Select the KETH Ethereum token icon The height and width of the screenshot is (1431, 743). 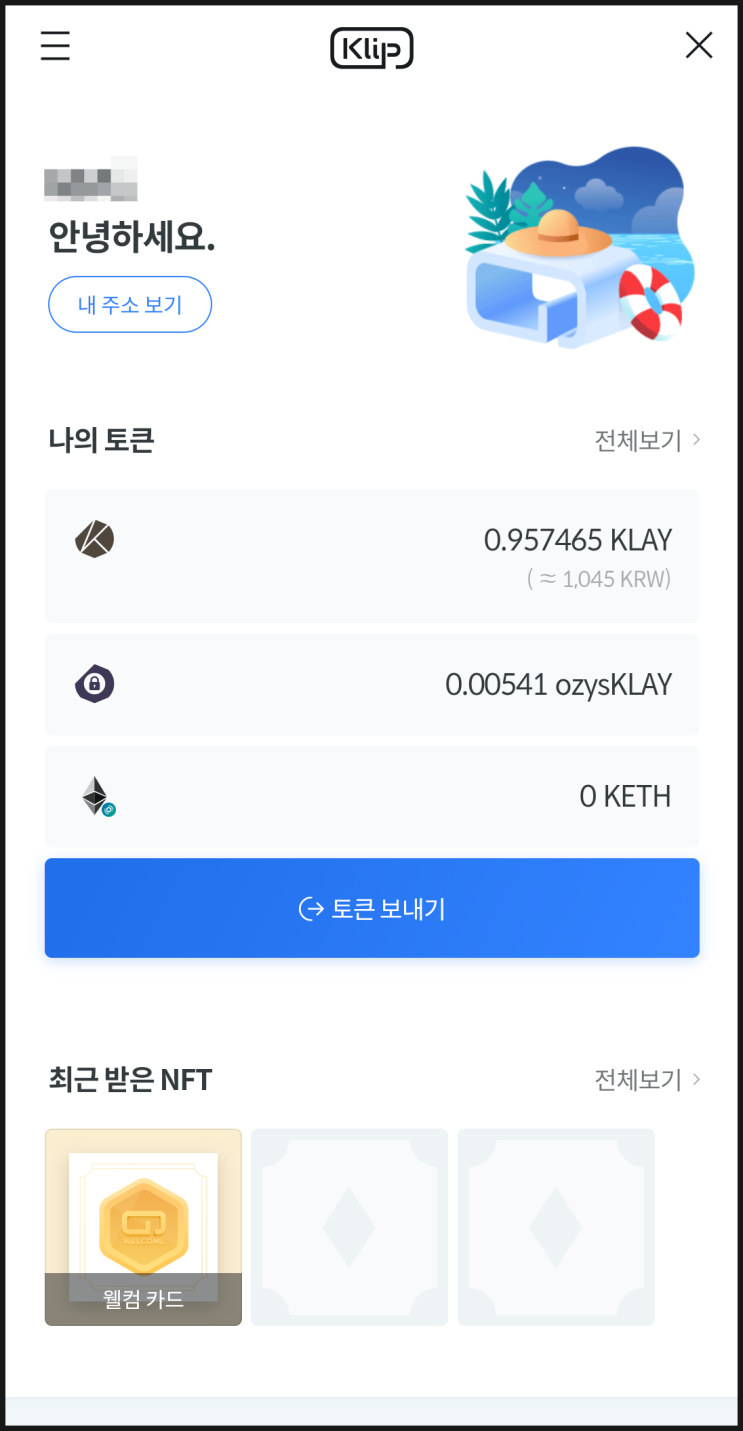point(94,796)
